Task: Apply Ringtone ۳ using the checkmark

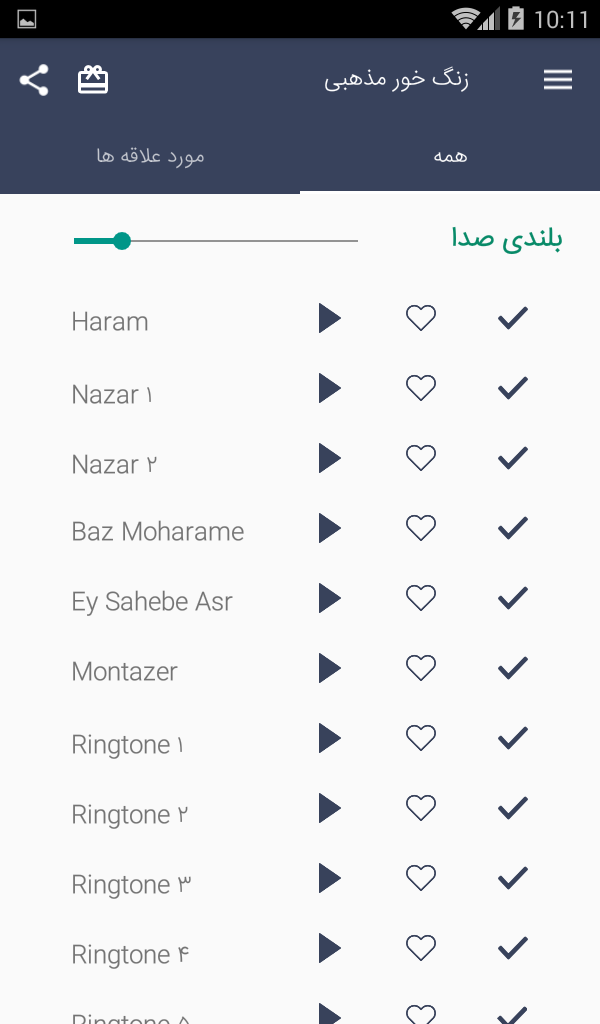Action: coord(513,878)
